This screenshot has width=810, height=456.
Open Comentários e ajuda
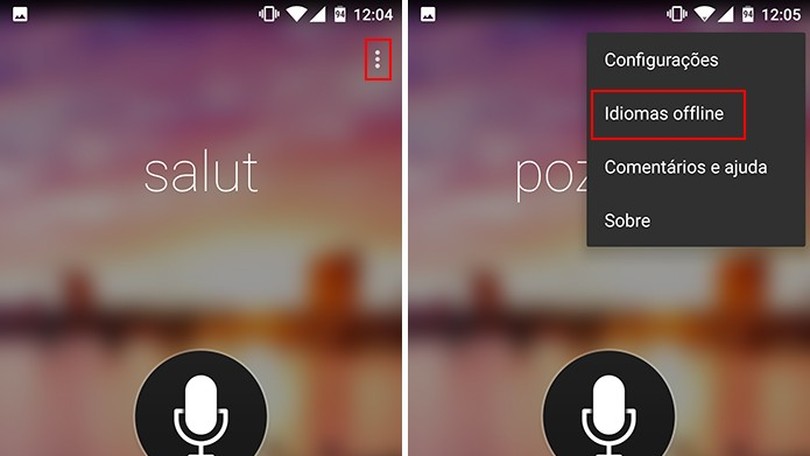click(x=685, y=167)
